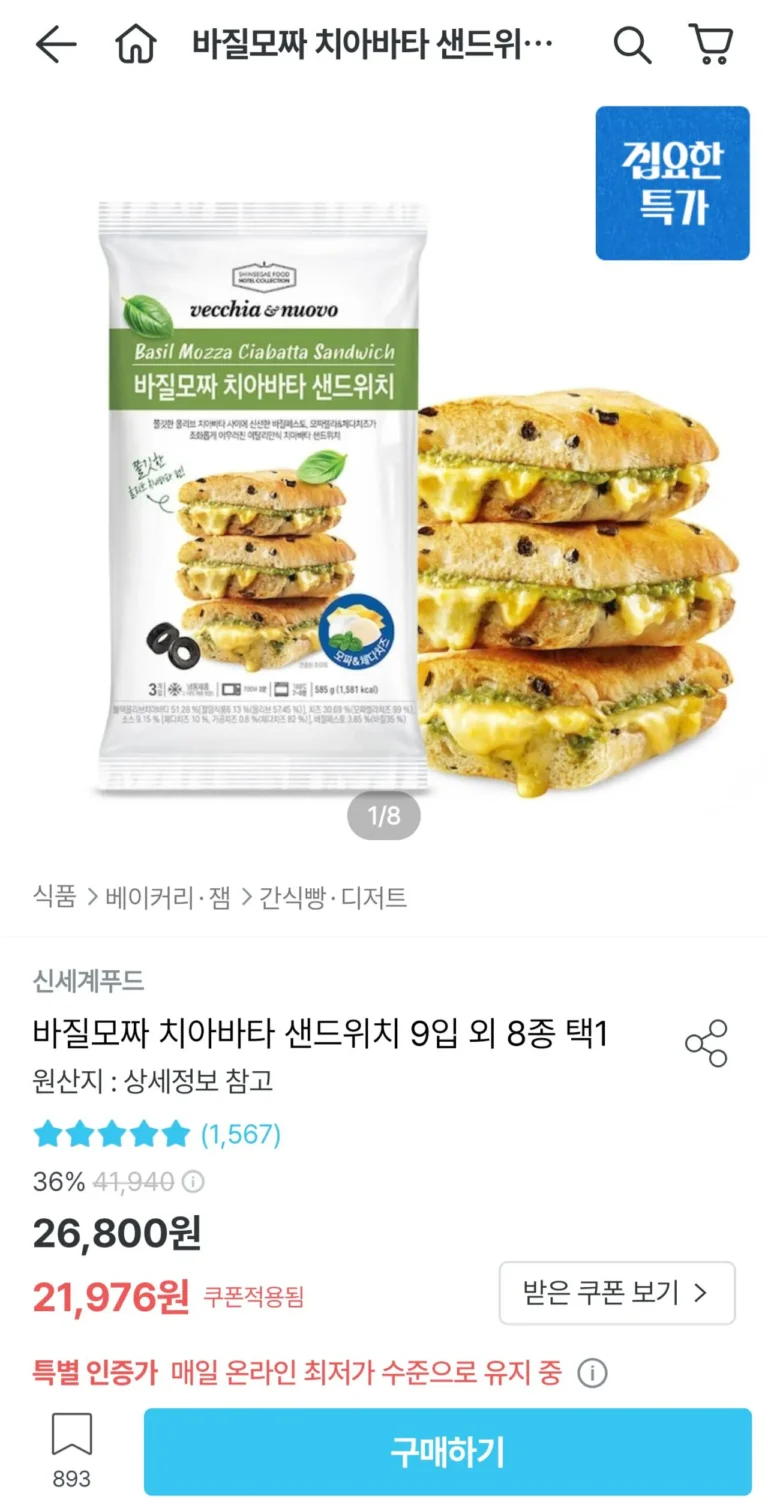Show info about the 41,940 original price
Image resolution: width=768 pixels, height=1508 pixels.
pos(193,1182)
